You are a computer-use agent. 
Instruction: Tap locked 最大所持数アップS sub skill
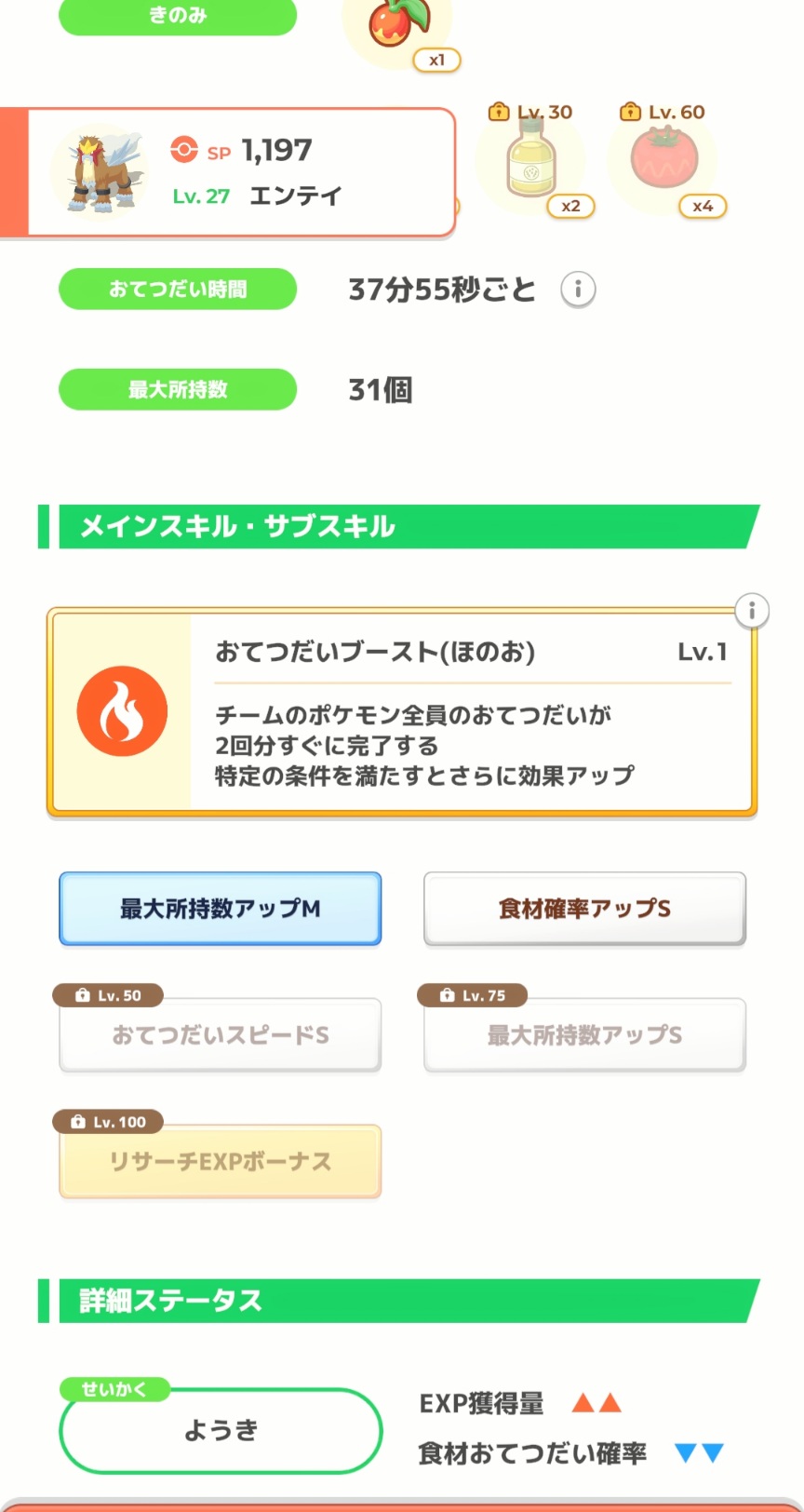pyautogui.click(x=584, y=1034)
